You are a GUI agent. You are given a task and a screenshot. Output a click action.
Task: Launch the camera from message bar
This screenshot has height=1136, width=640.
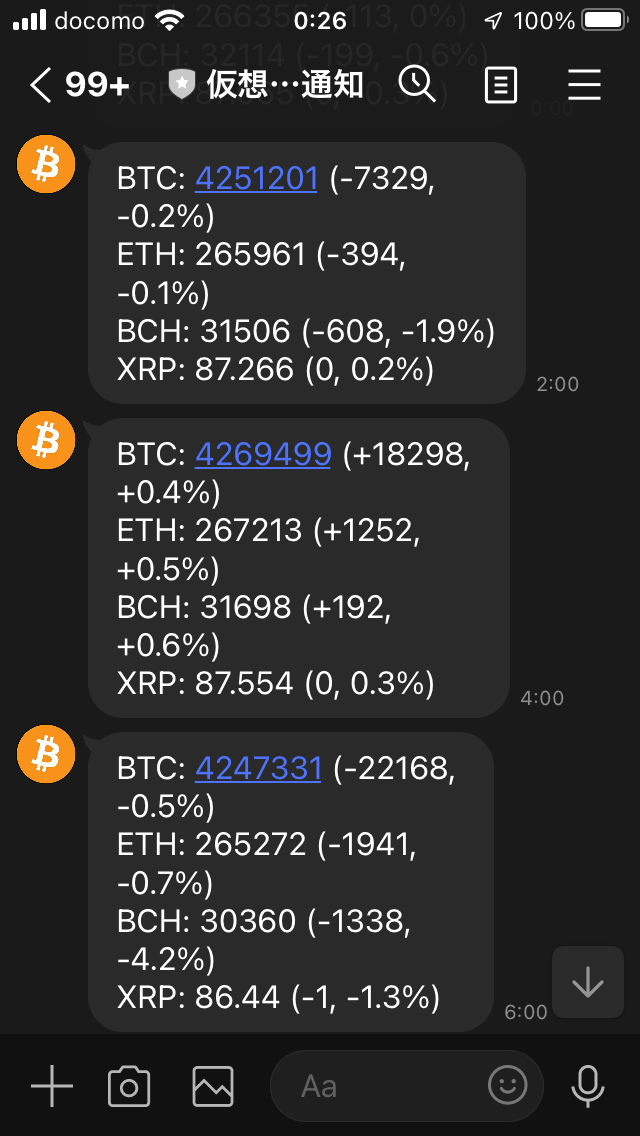point(129,1086)
